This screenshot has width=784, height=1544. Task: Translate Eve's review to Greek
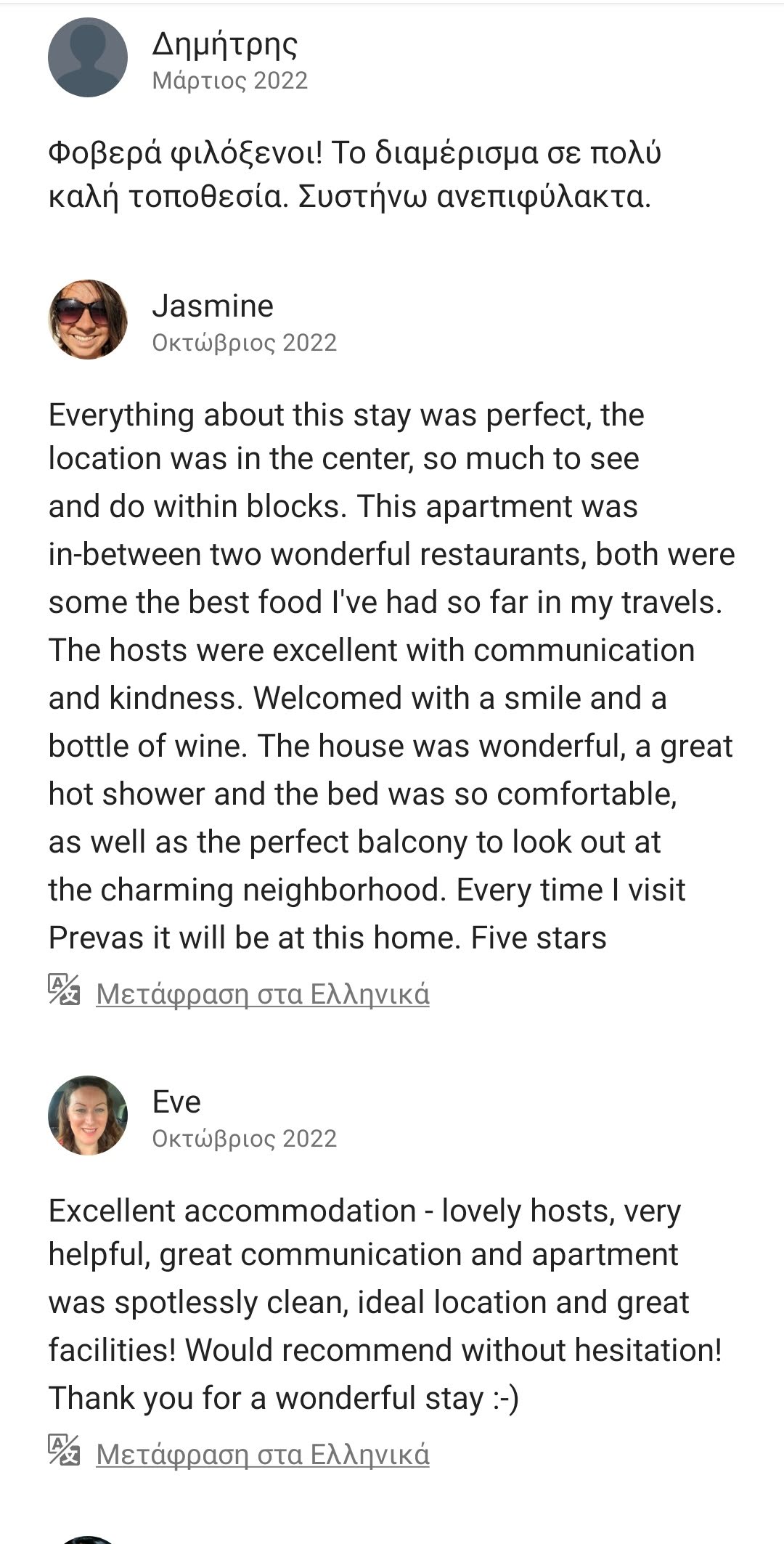pyautogui.click(x=262, y=1454)
